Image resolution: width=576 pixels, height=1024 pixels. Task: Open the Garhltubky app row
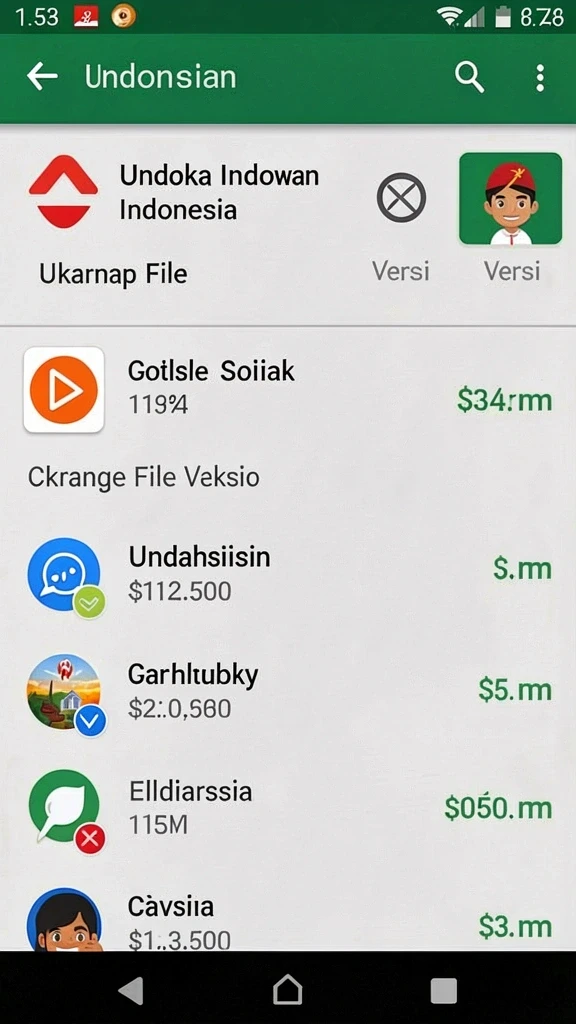[x=288, y=691]
